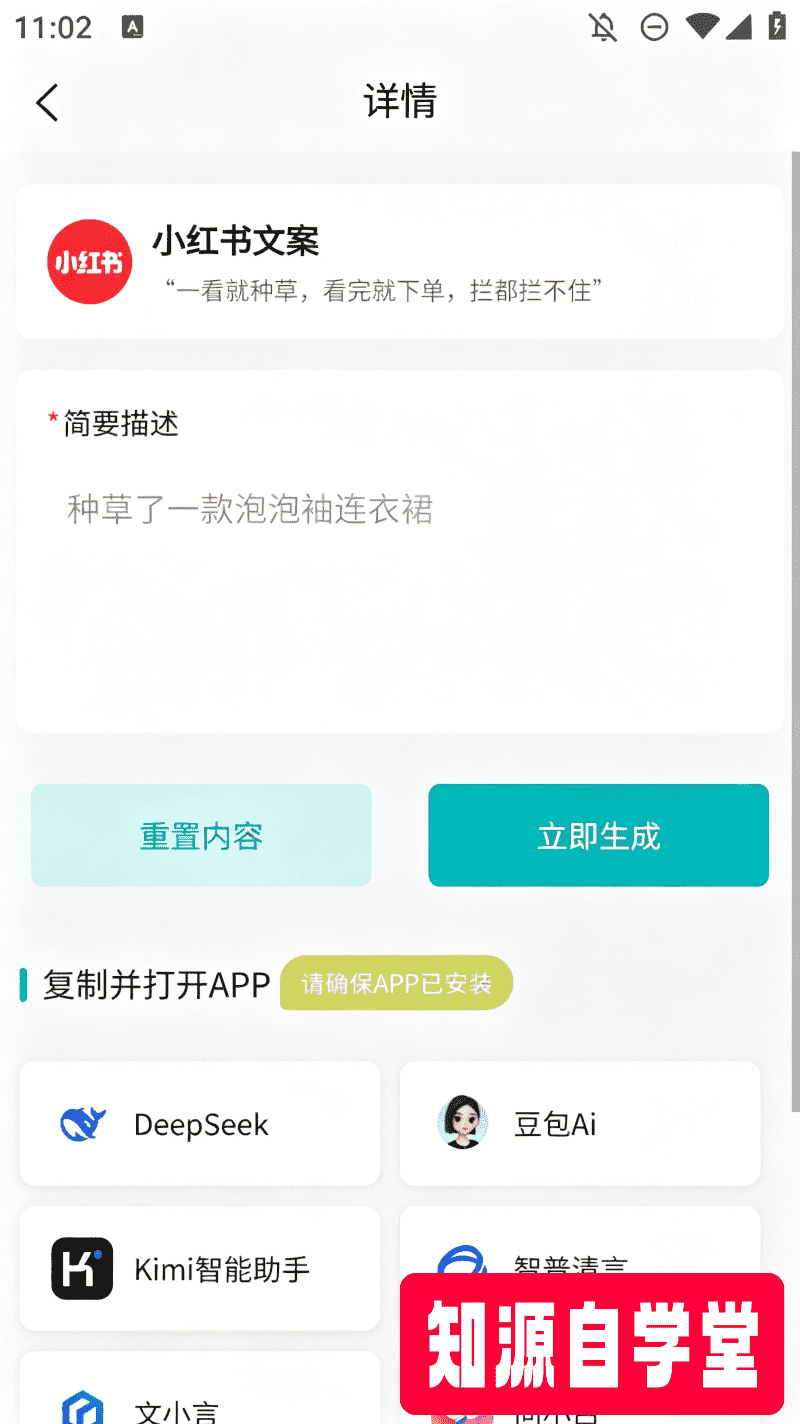The image size is (800, 1424).
Task: Tap the battery charging indicator
Action: 778,27
